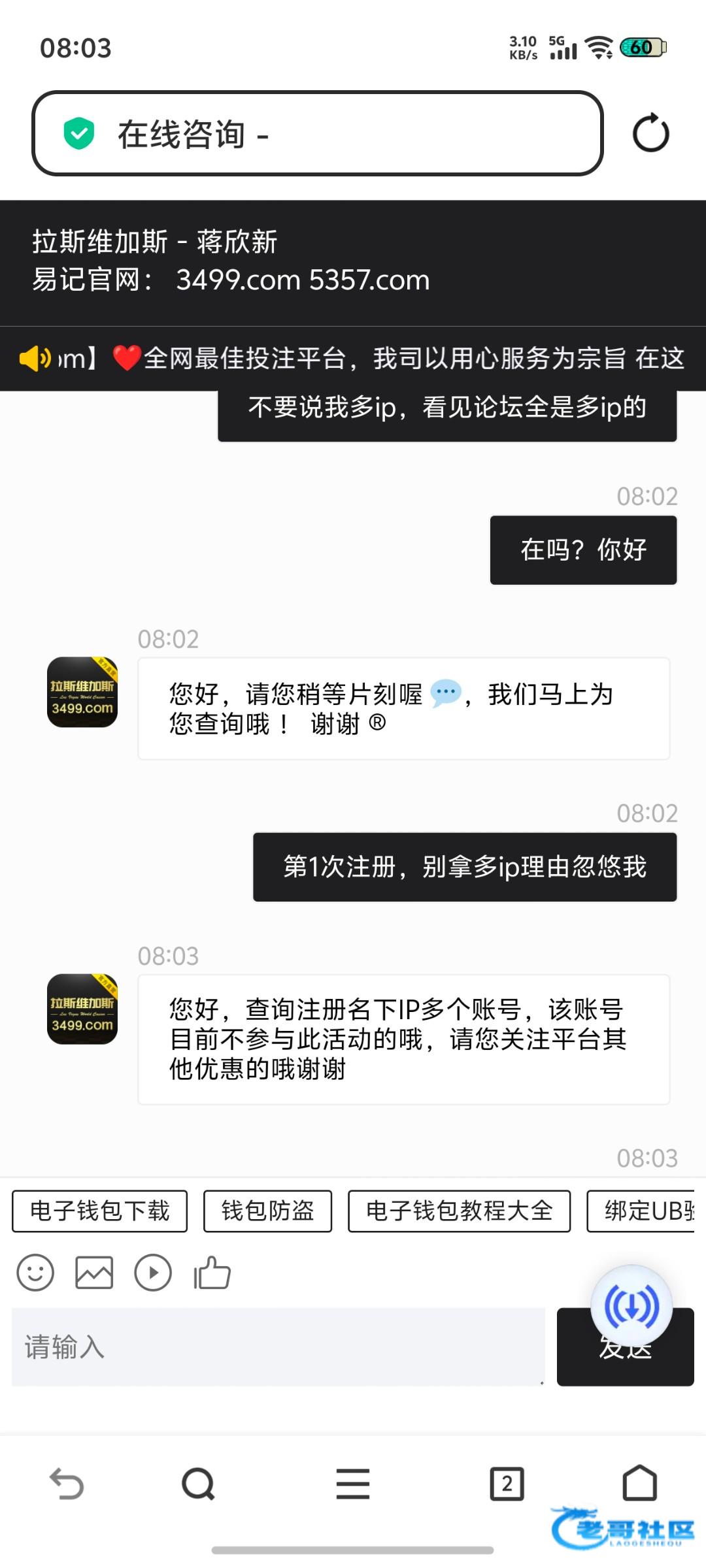Select the 钱包防盗 chip
Viewport: 706px width, 1568px height.
pyautogui.click(x=267, y=1211)
